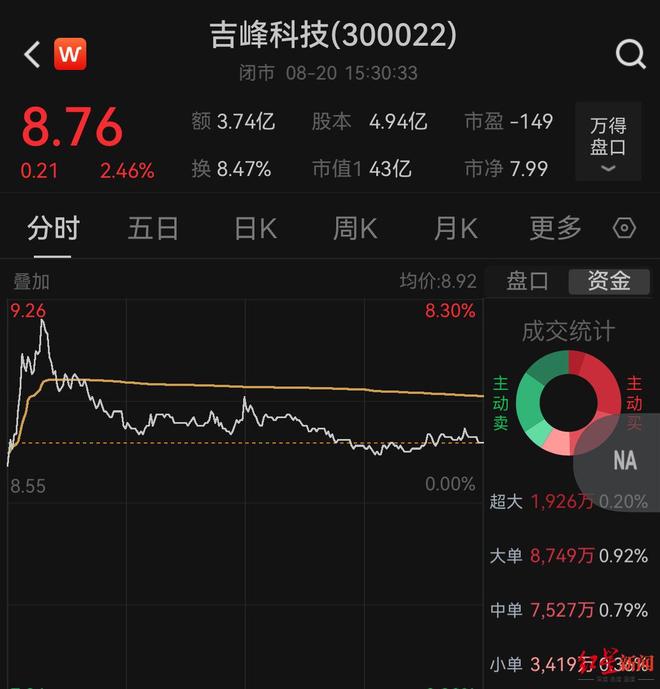Open the 更多 chart options
The image size is (660, 689).
(x=555, y=228)
